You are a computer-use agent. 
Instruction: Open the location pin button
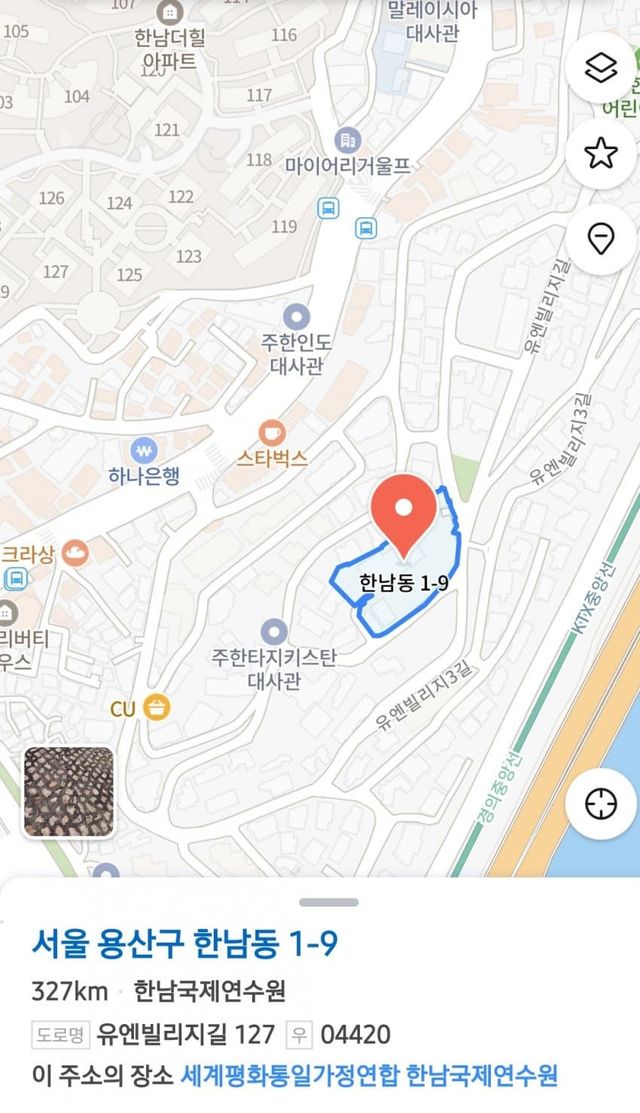point(600,239)
